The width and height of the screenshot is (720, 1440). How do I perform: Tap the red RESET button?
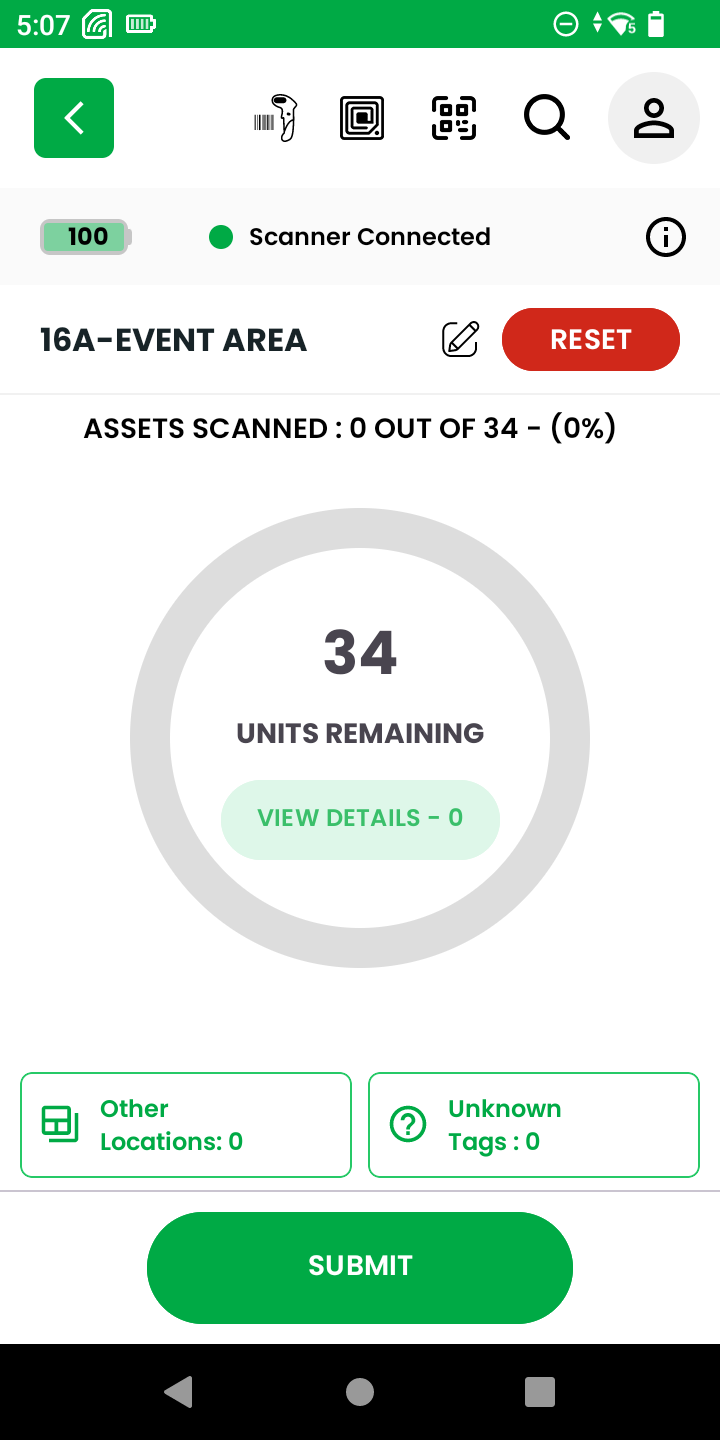click(x=590, y=340)
